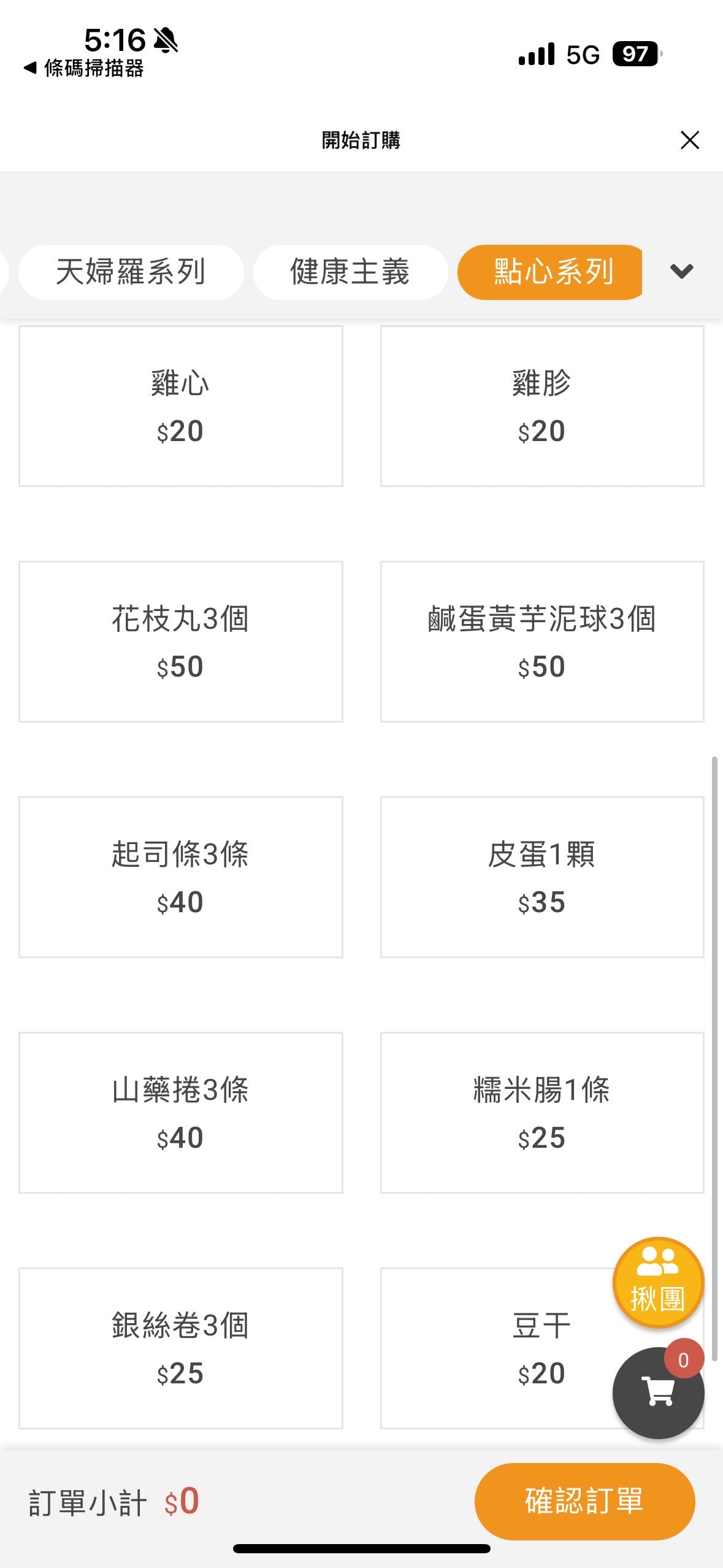Viewport: 723px width, 1568px height.
Task: Add 花枝丸3個 to the order
Action: point(181,640)
